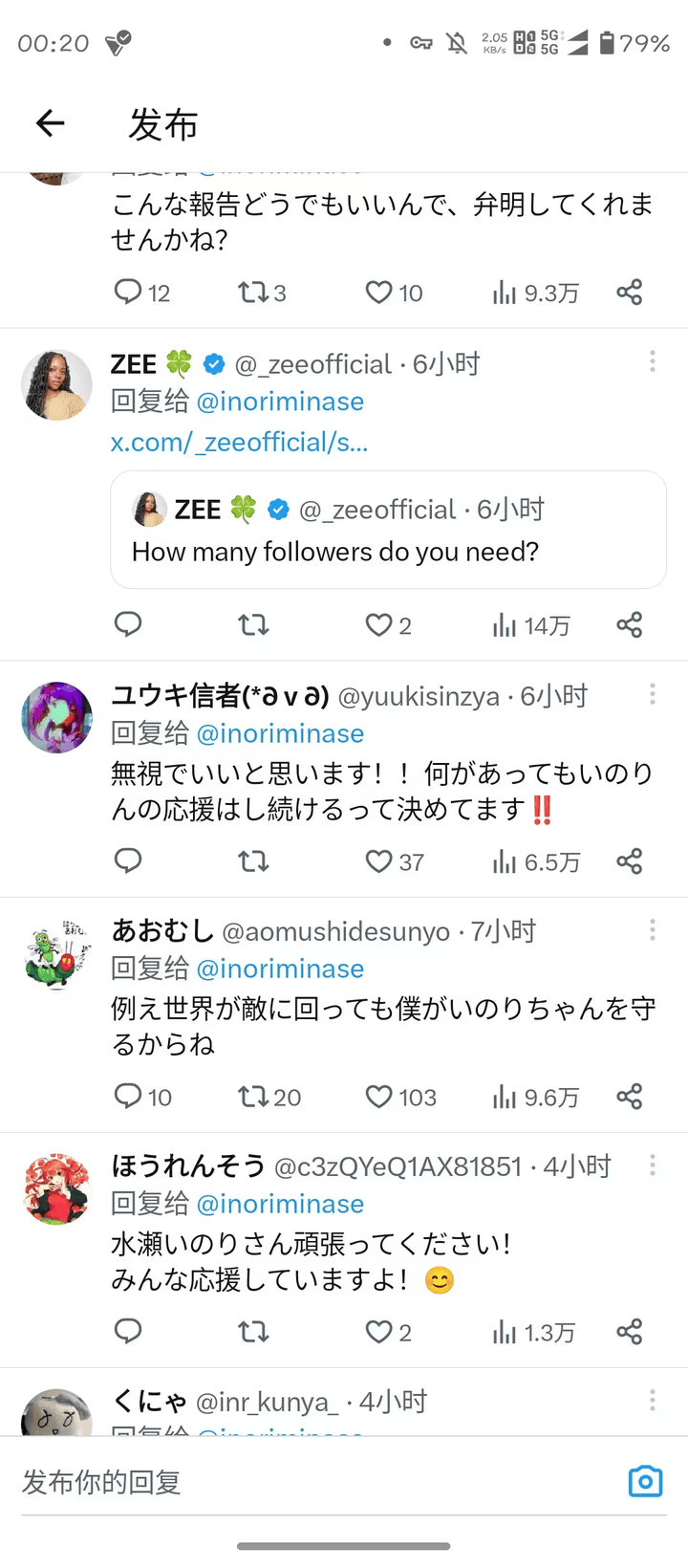Share ZEE's reply via the share icon
688x1568 pixels.
click(x=629, y=624)
